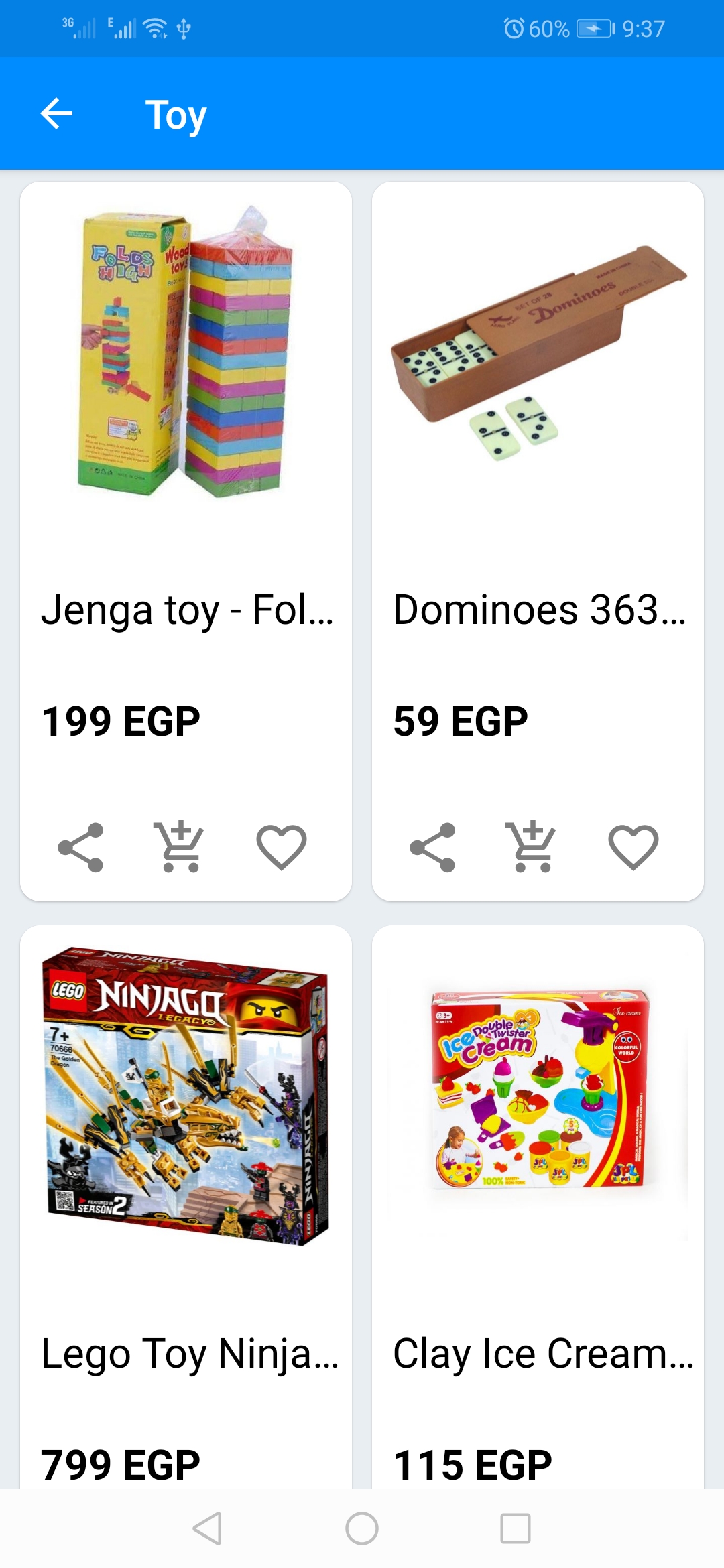Image resolution: width=724 pixels, height=1568 pixels.
Task: Tap the system home button
Action: click(362, 1528)
